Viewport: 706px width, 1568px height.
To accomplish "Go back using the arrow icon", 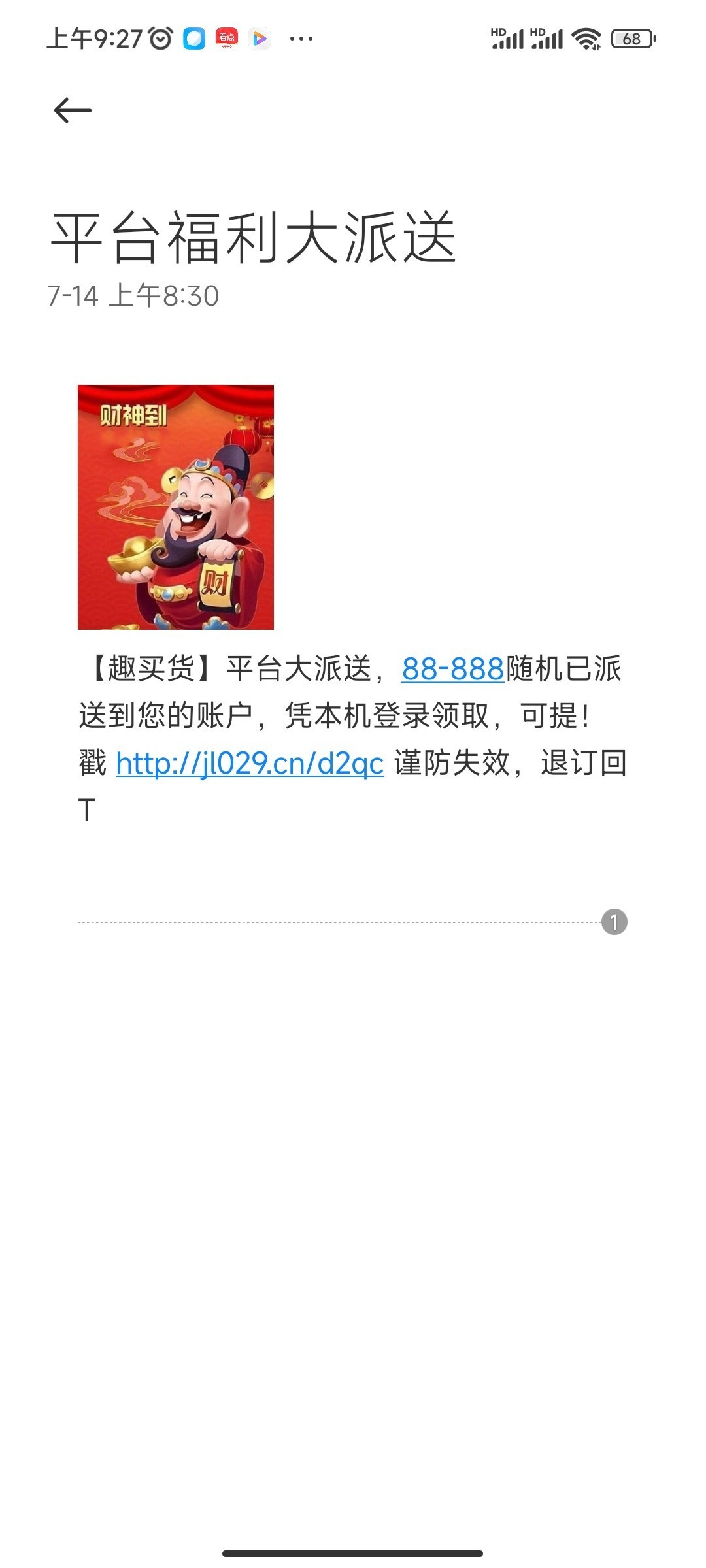I will click(x=73, y=110).
